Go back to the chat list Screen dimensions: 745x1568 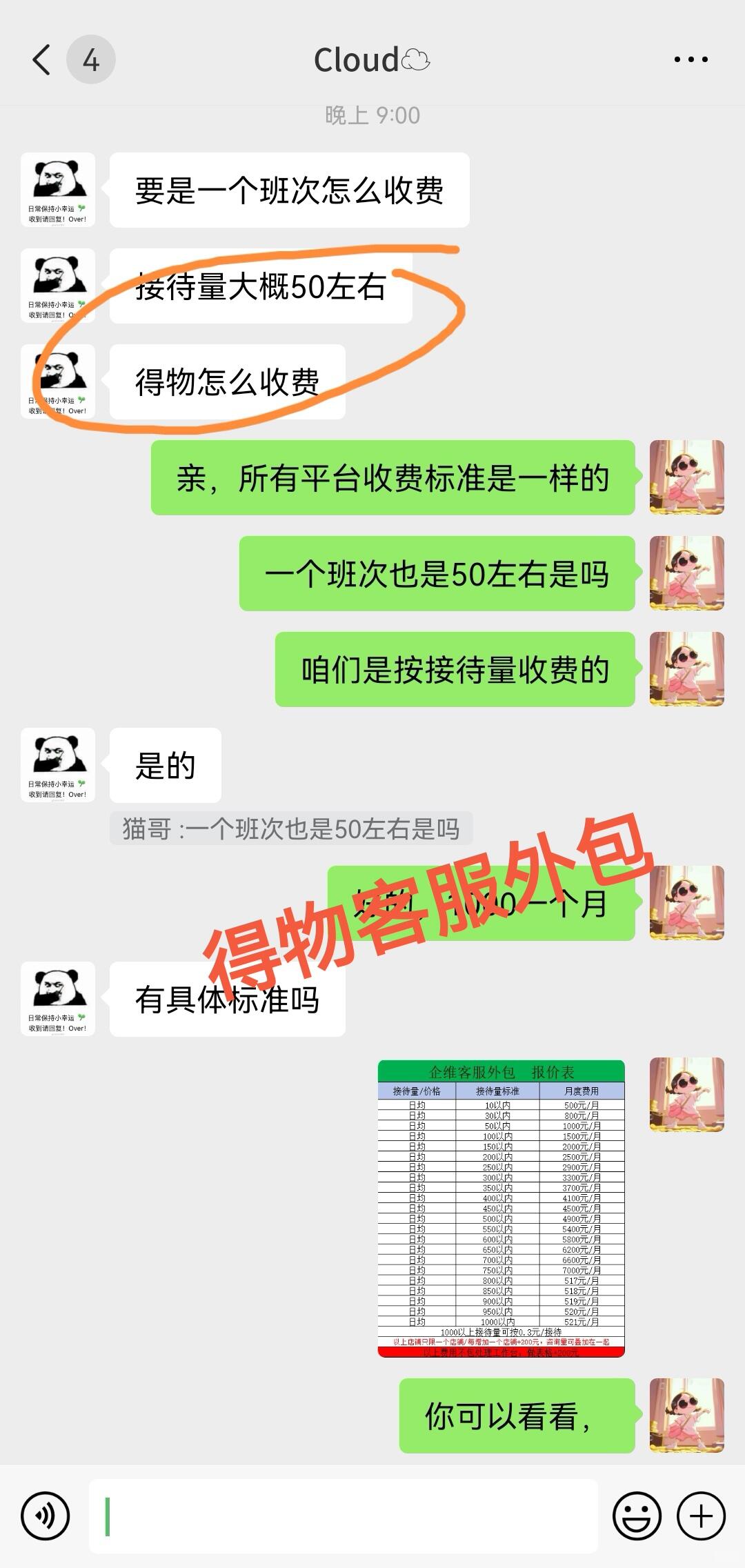click(41, 60)
